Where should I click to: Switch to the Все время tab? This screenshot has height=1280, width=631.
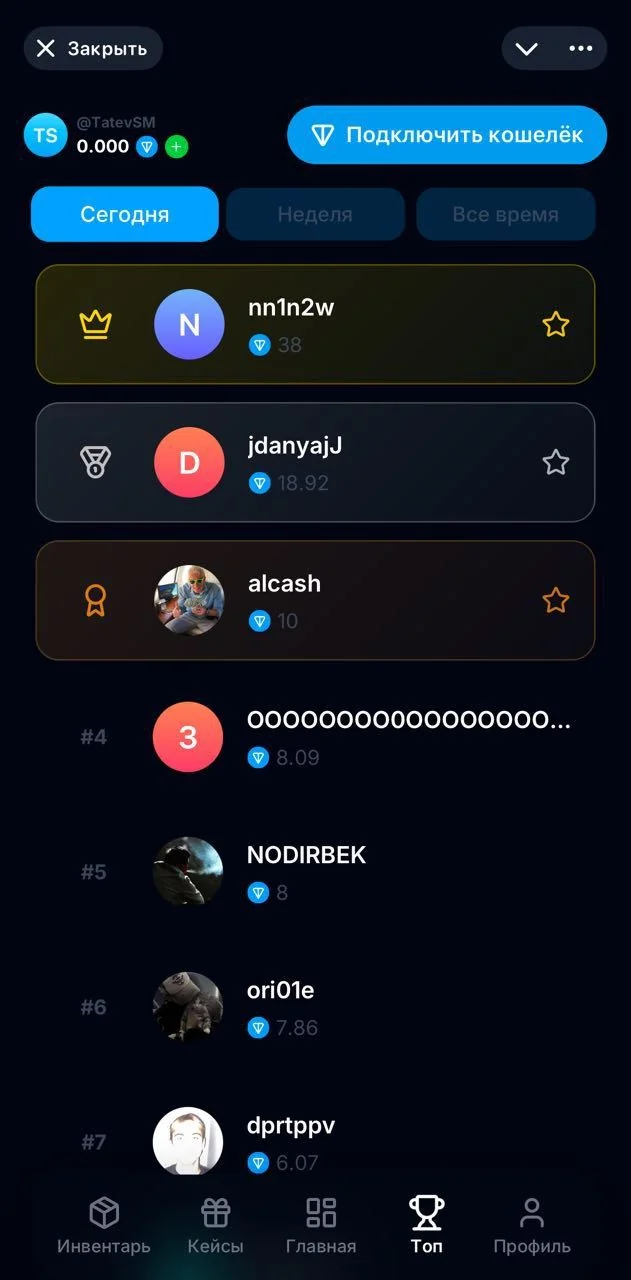[x=506, y=214]
